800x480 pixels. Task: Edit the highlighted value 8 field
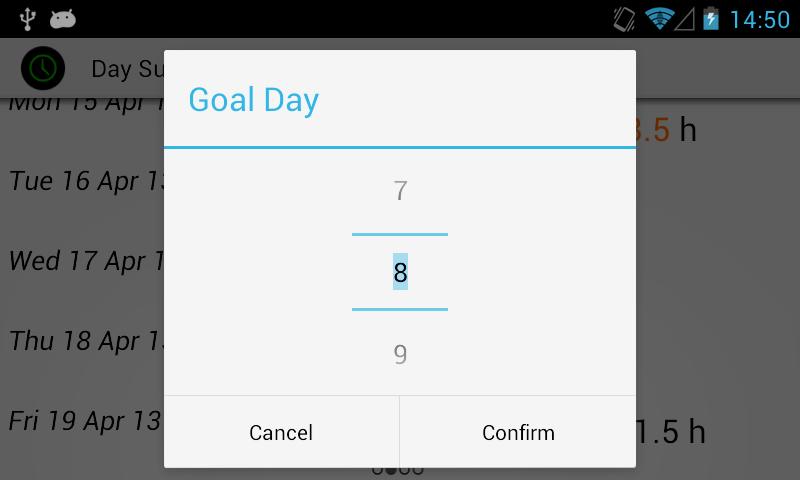400,272
